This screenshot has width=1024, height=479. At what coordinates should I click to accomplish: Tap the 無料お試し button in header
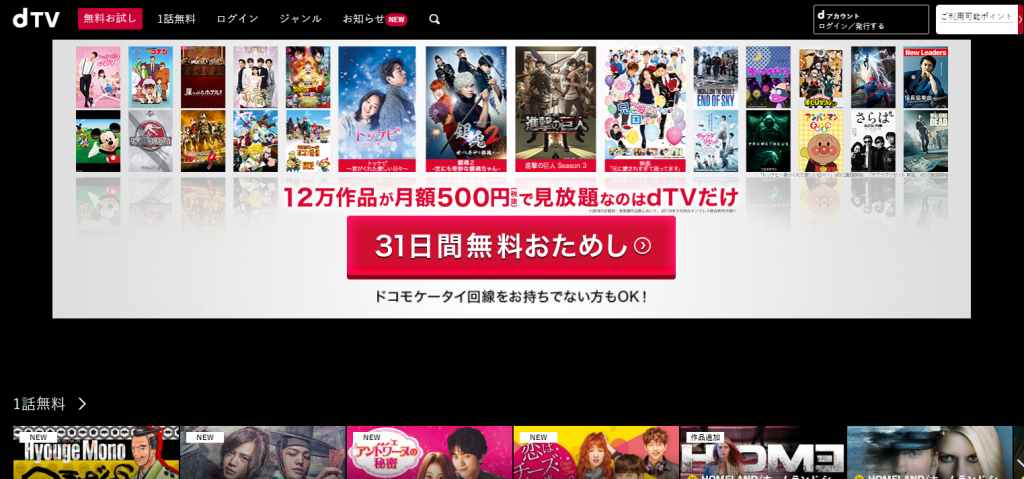click(110, 18)
